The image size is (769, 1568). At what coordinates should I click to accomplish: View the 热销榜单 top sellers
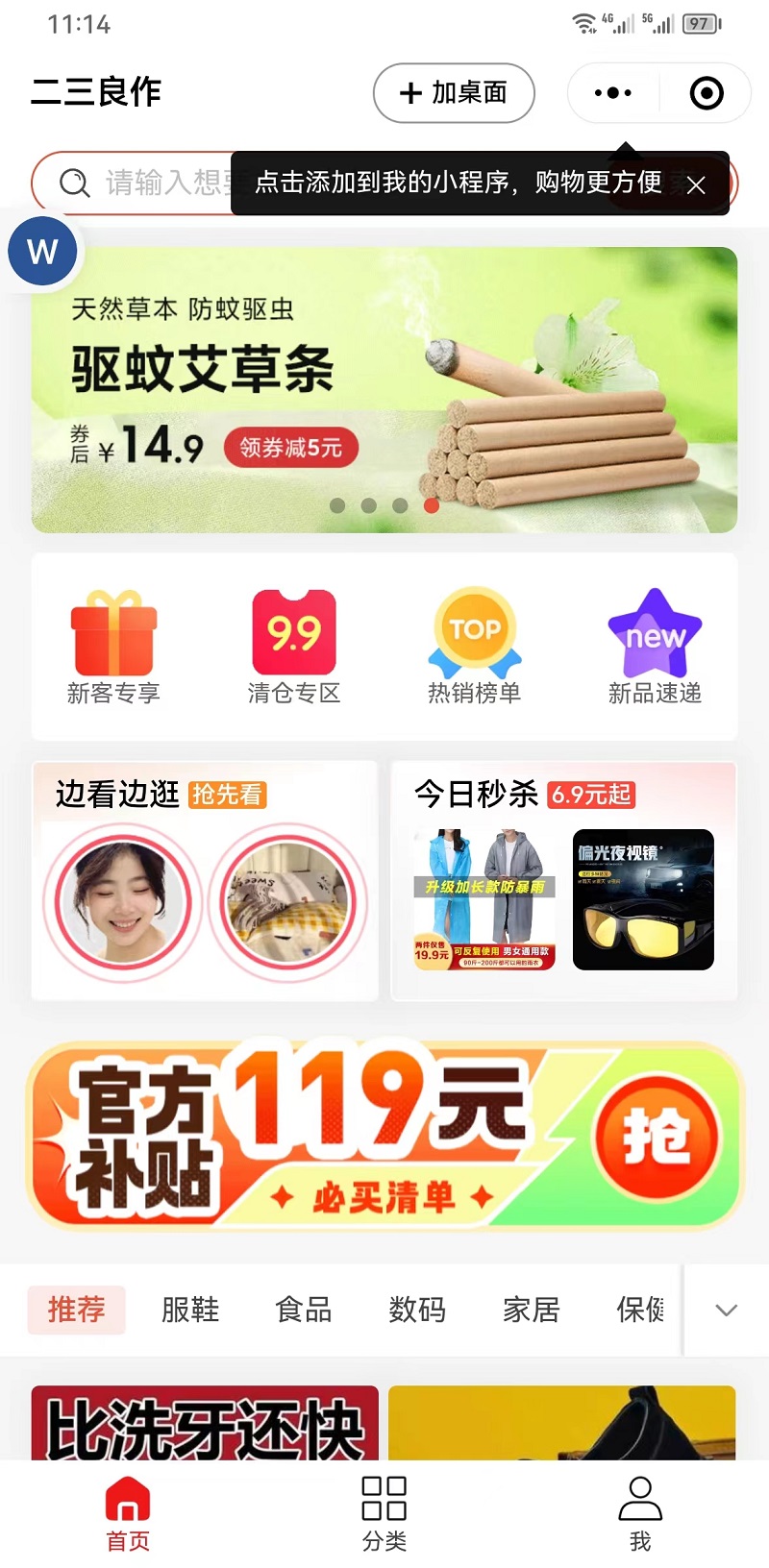coord(475,647)
